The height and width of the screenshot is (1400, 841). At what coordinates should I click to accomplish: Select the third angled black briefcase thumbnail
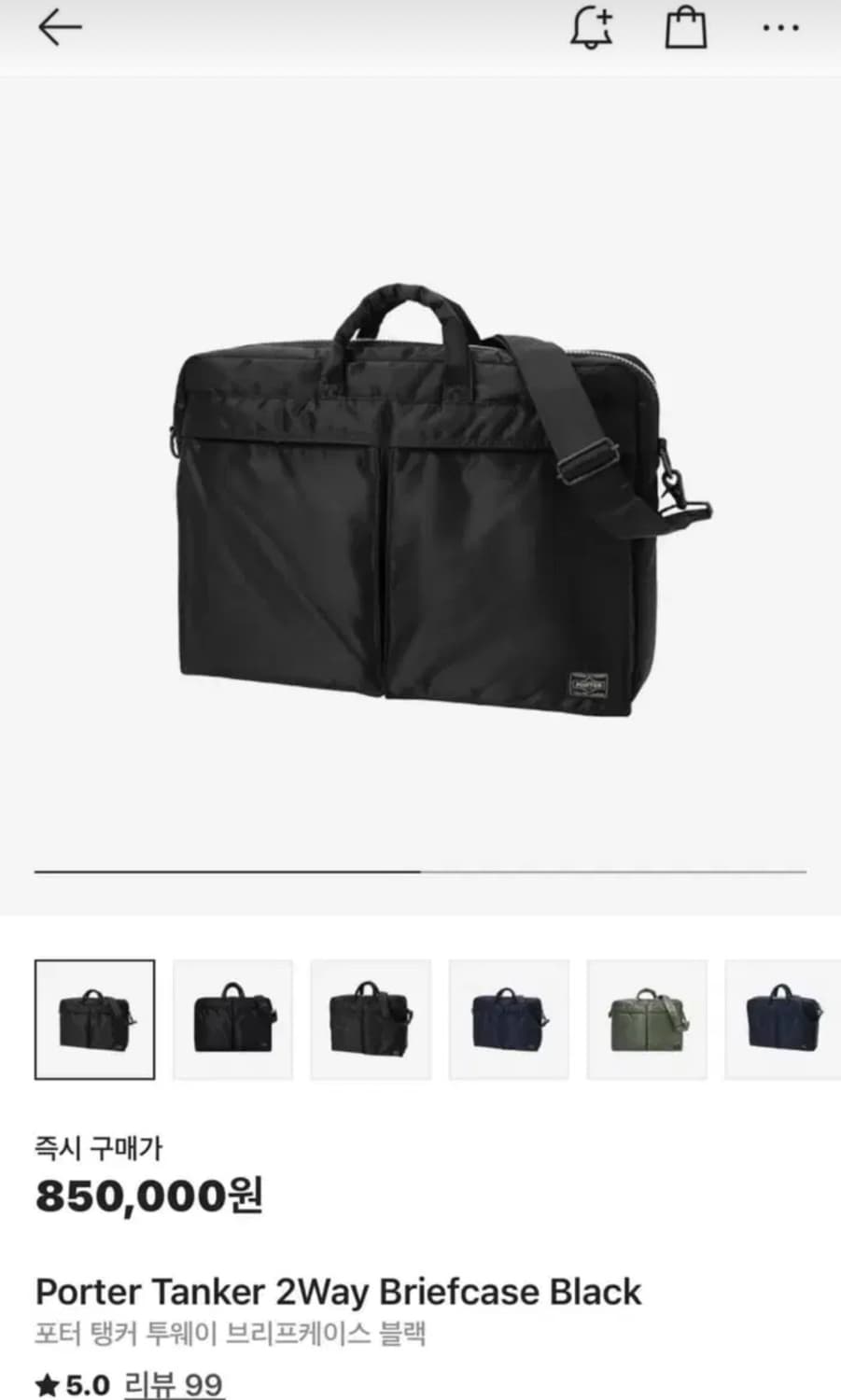coord(371,1019)
